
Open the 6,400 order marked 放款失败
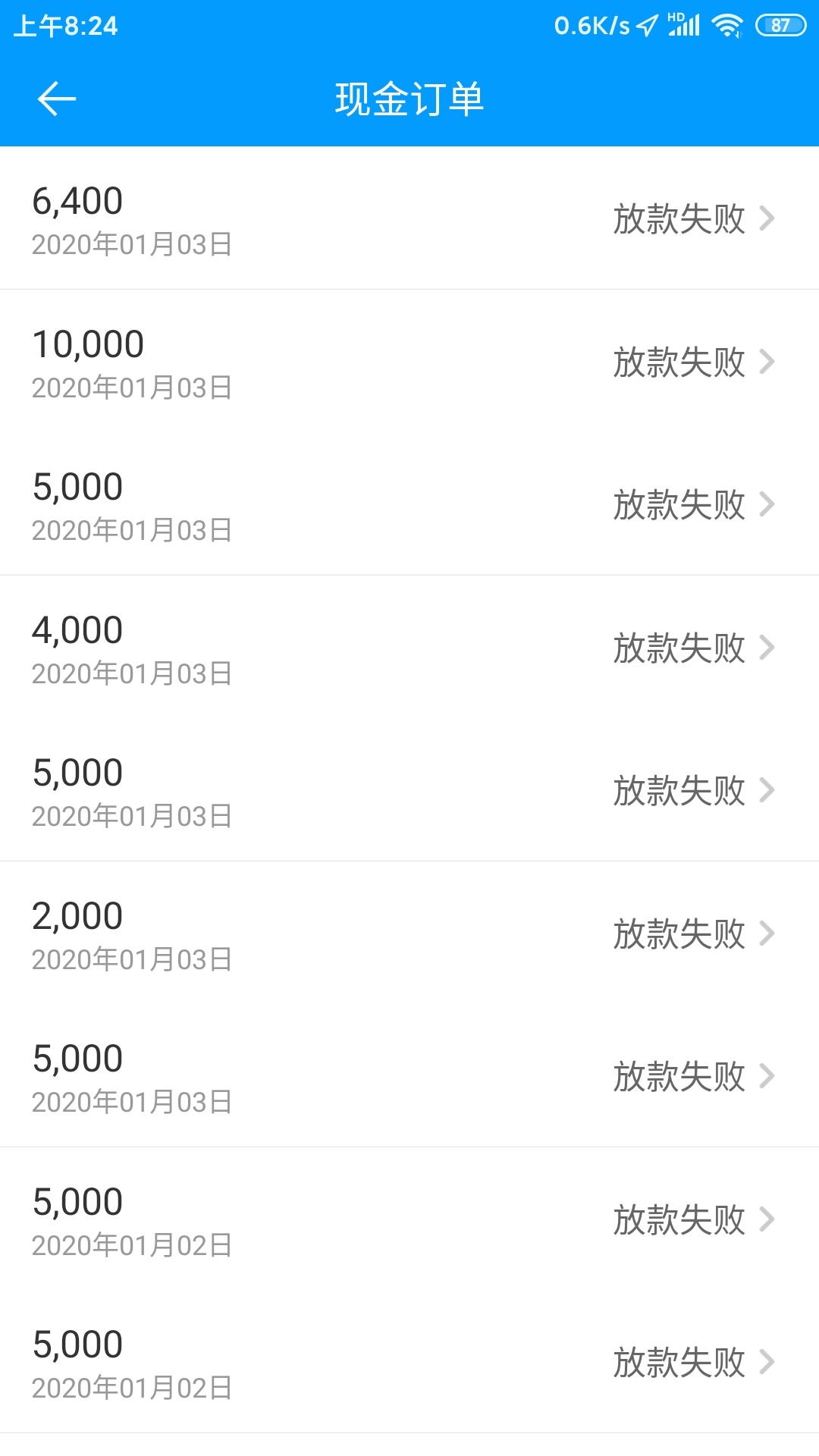click(x=409, y=218)
